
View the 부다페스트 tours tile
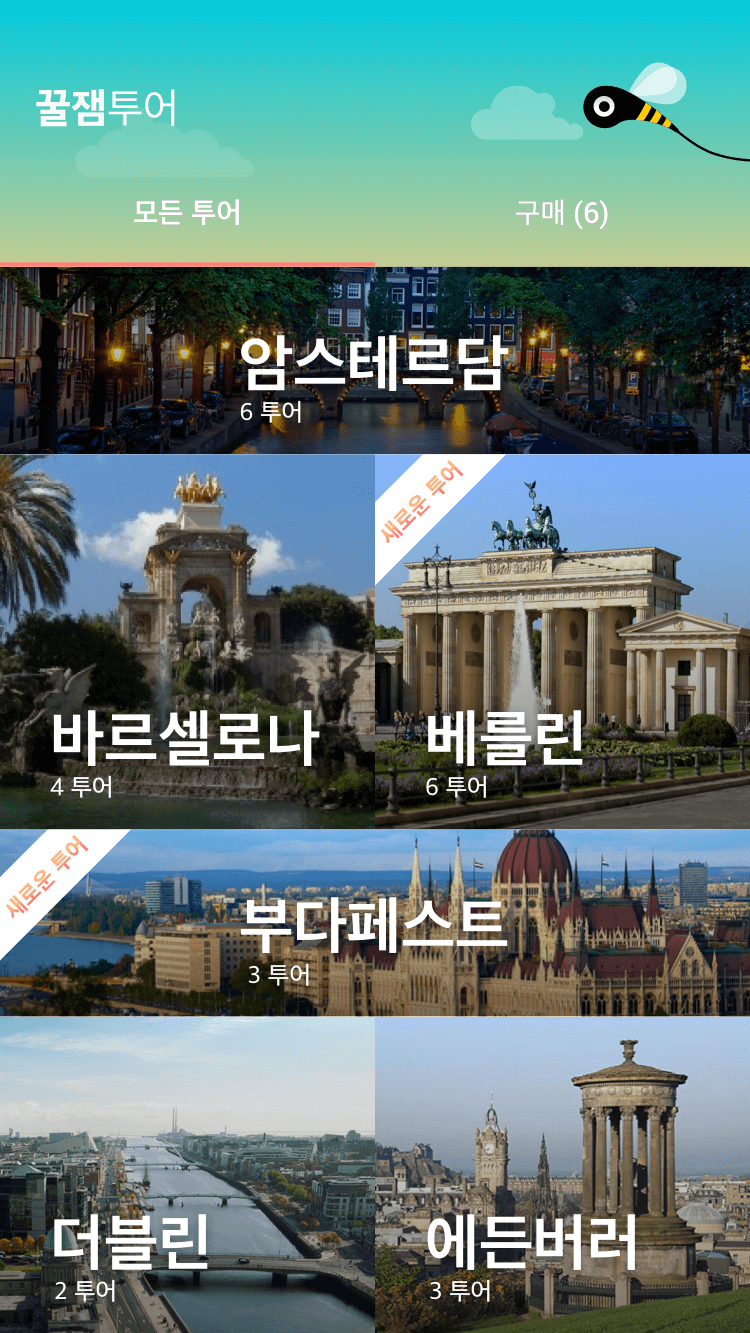click(x=374, y=922)
